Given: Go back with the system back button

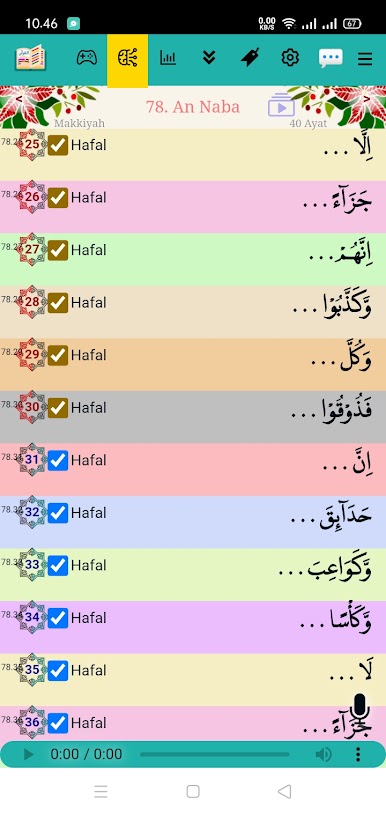Looking at the screenshot, I should coord(284,791).
